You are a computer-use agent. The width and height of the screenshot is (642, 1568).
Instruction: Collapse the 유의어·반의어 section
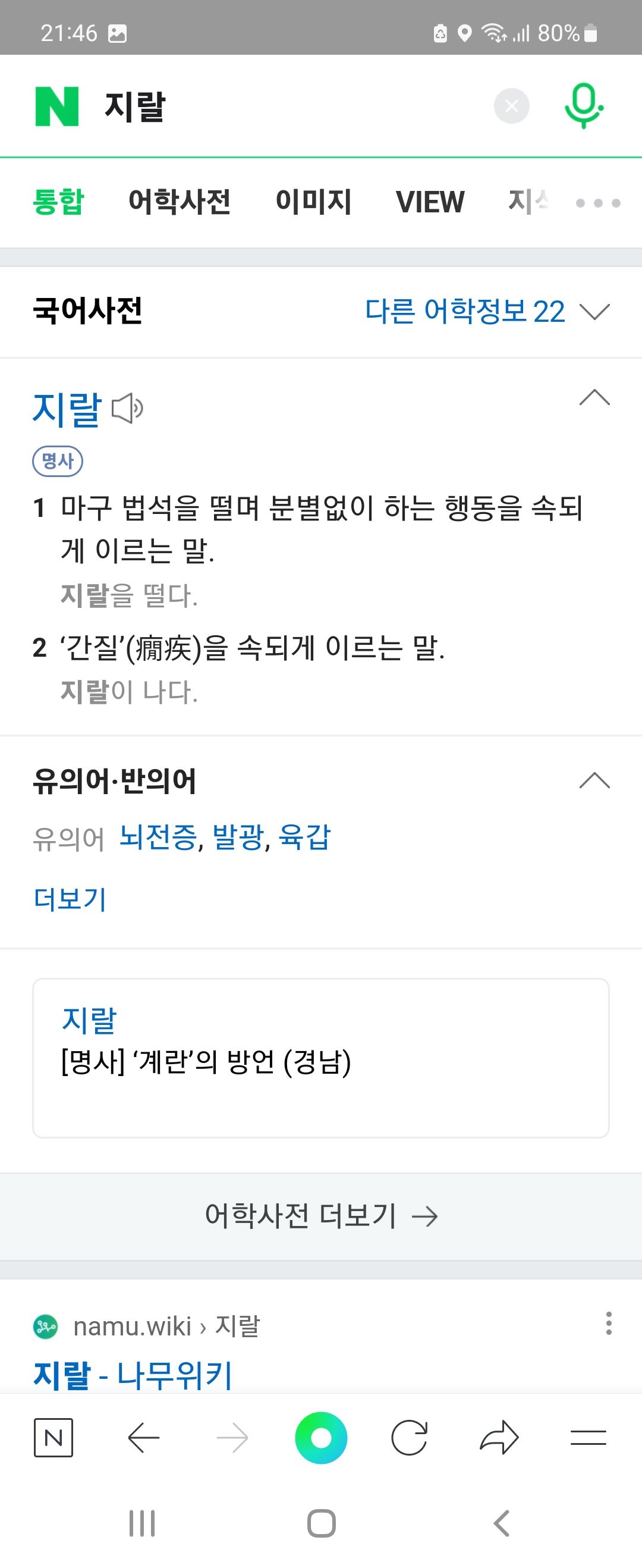point(594,780)
